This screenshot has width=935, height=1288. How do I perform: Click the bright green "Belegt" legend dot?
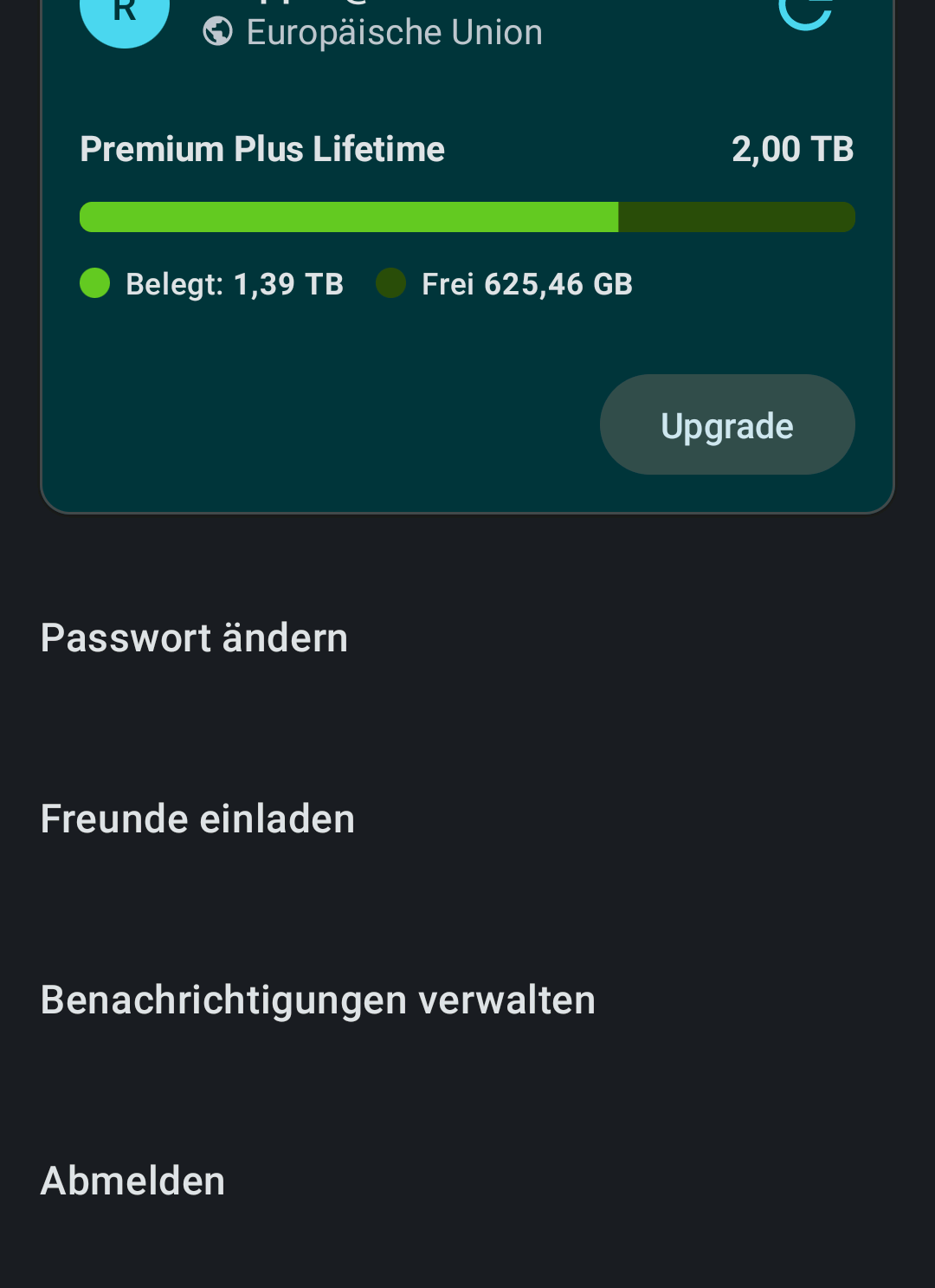tap(93, 282)
